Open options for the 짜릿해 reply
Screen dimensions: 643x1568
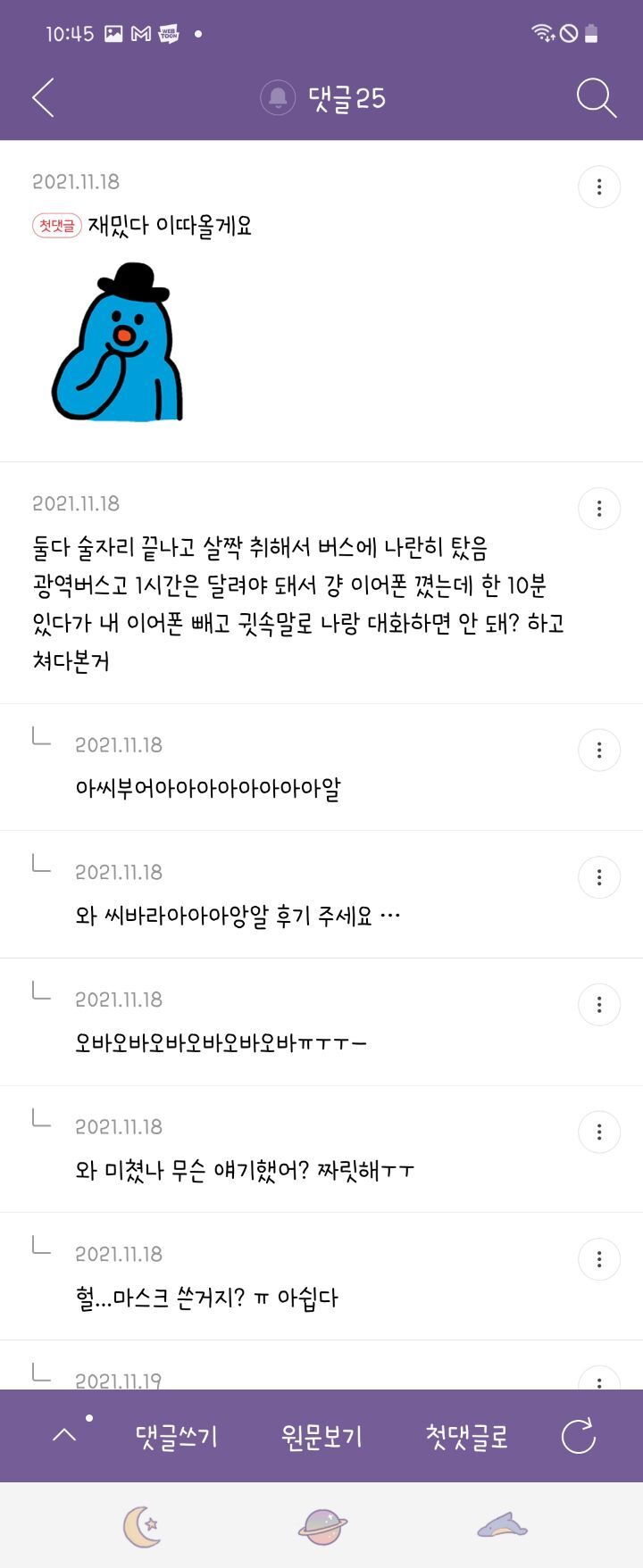(599, 1132)
